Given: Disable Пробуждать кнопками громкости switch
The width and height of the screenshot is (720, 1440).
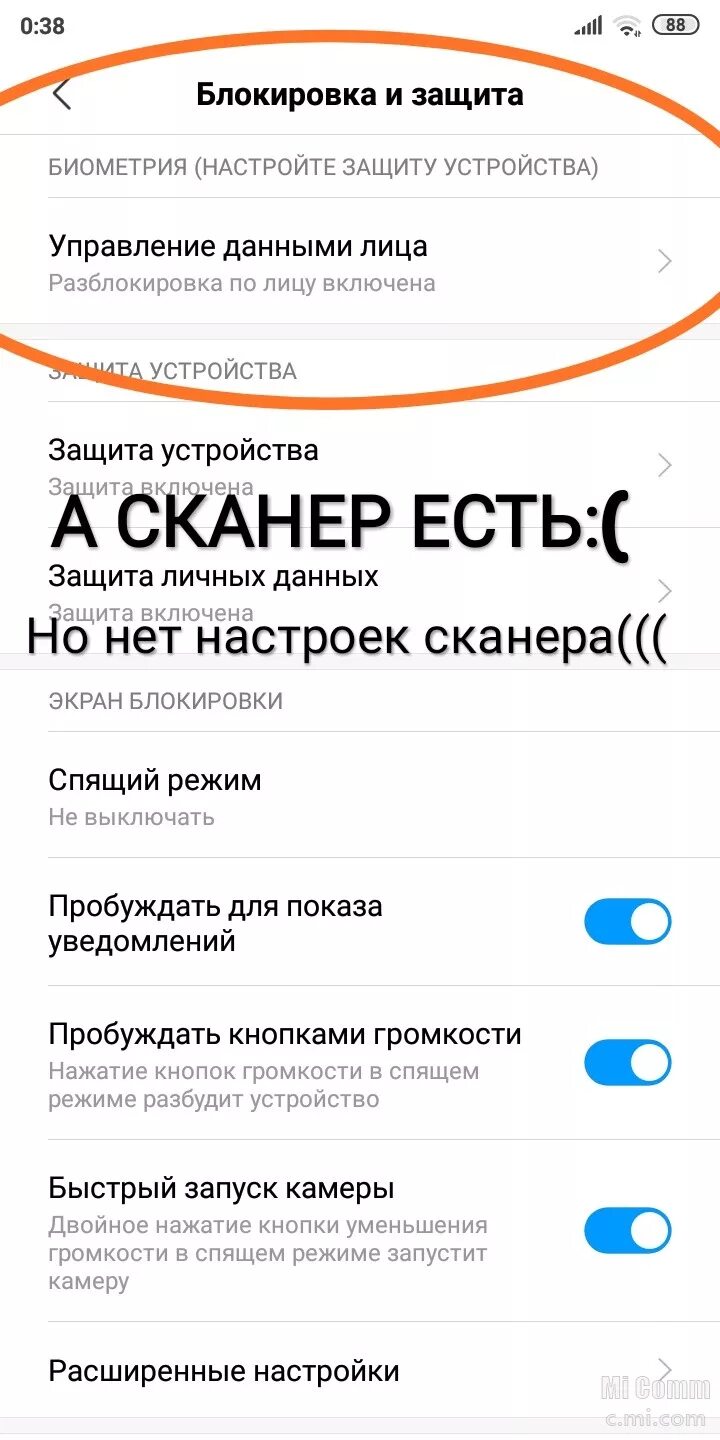Looking at the screenshot, I should (x=627, y=1062).
